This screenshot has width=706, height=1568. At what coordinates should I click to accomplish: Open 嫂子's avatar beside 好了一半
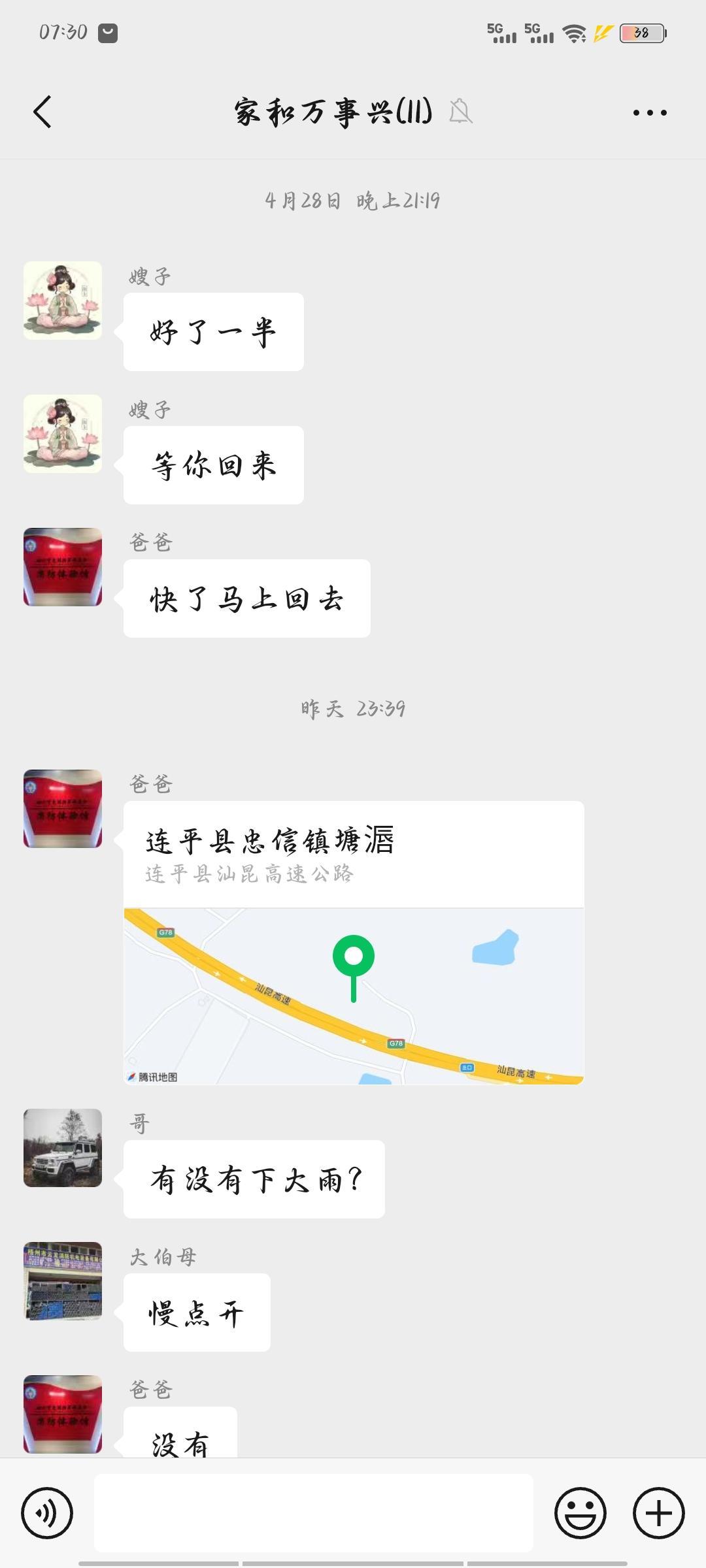pos(63,301)
